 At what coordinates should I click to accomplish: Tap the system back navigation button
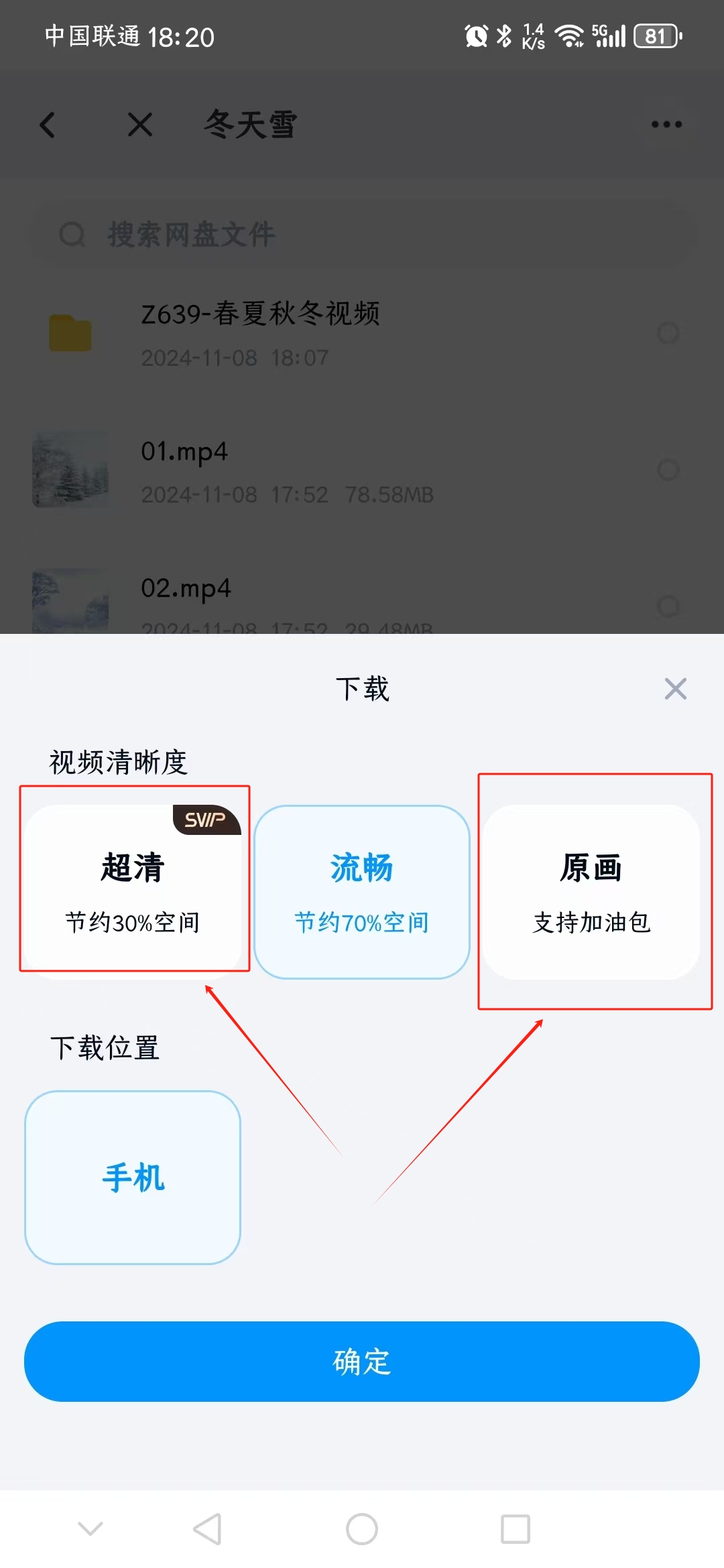(207, 1529)
